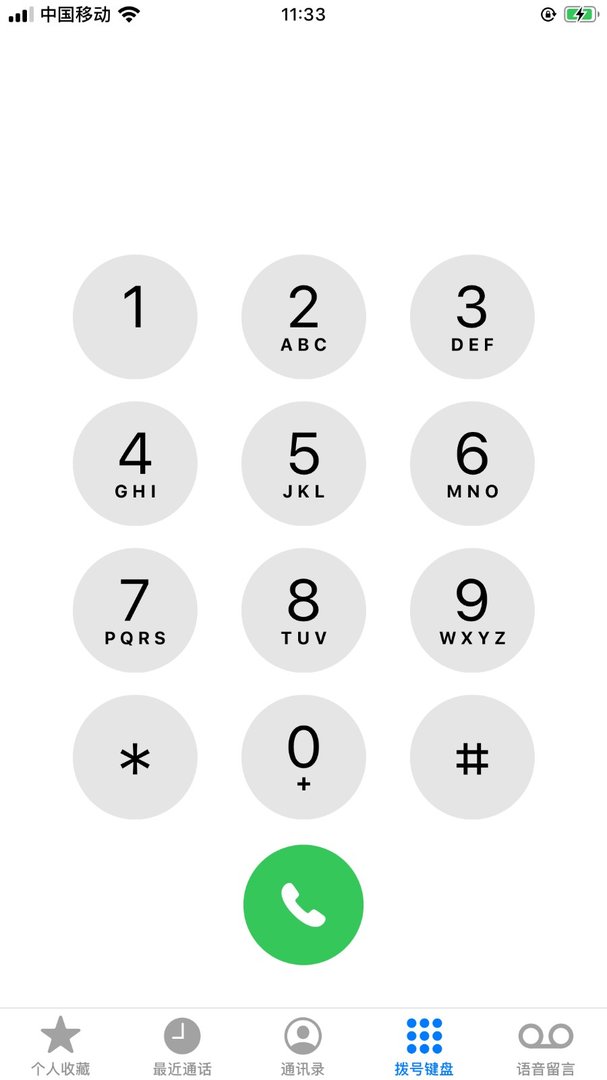Enter digit 9 WXYZ
Image resolution: width=607 pixels, height=1080 pixels.
[x=472, y=611]
